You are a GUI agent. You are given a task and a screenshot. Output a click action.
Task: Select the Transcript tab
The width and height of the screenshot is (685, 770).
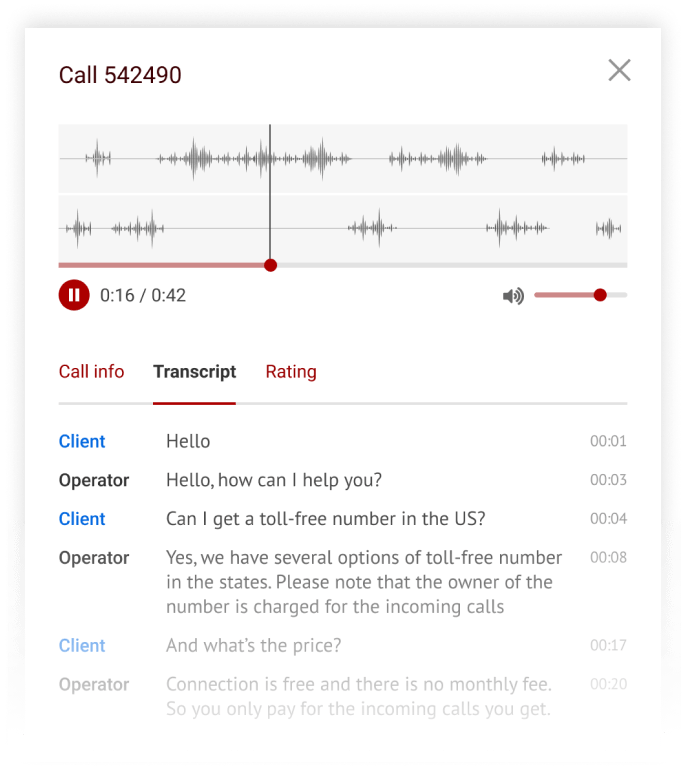click(x=194, y=372)
